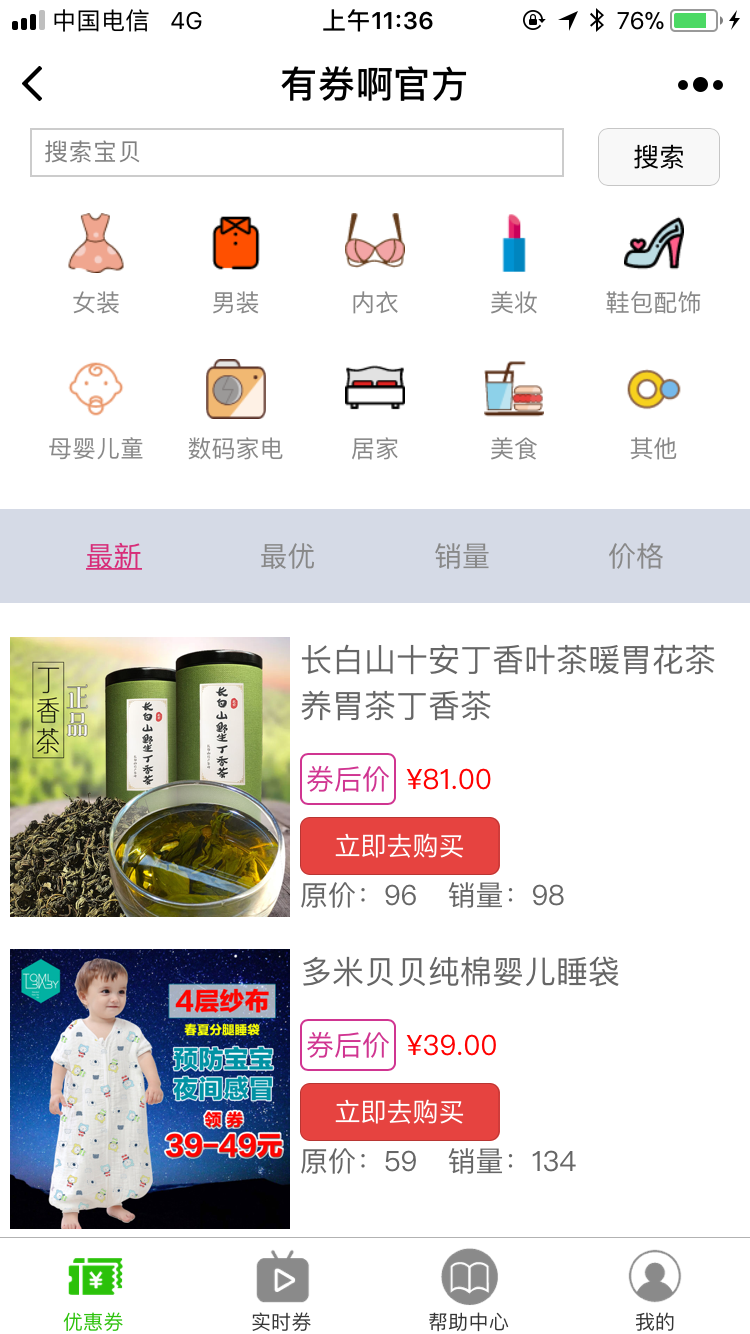Open the three-dot overflow menu

click(700, 85)
